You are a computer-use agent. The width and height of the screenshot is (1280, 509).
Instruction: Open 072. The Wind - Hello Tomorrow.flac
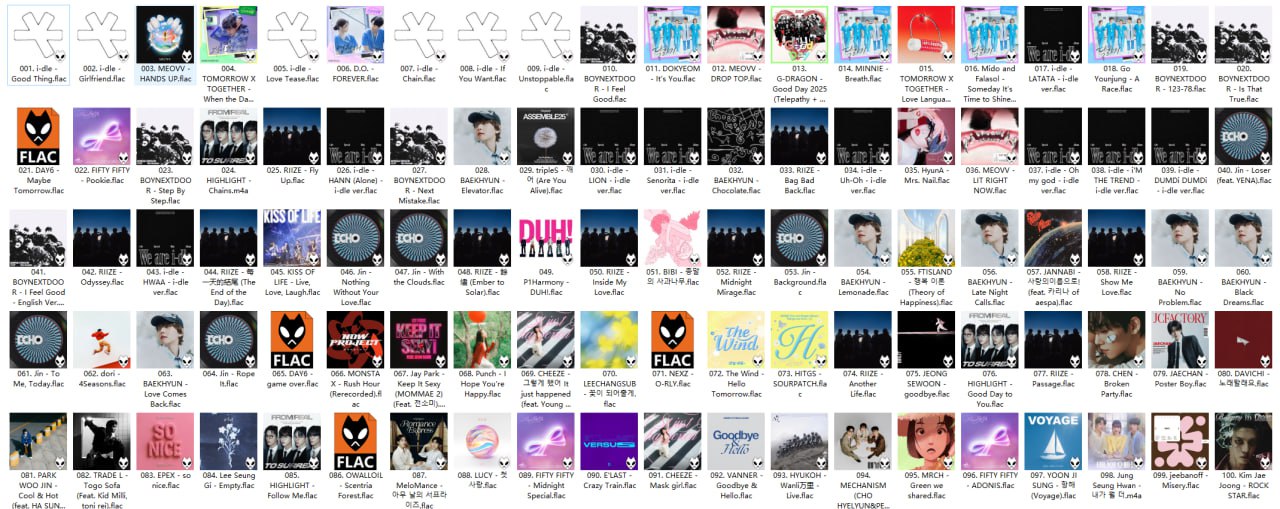point(736,340)
